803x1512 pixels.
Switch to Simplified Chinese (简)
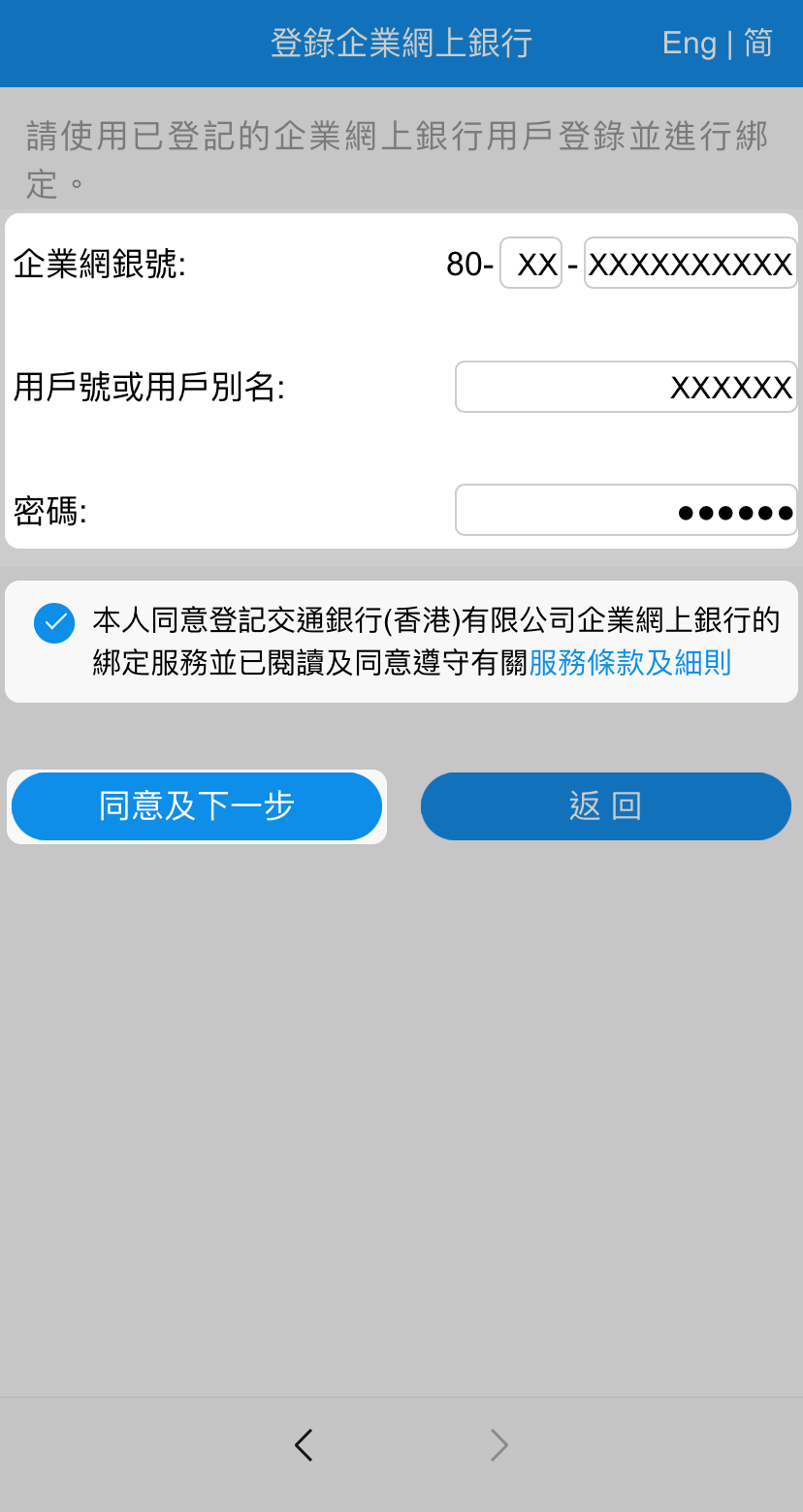758,44
